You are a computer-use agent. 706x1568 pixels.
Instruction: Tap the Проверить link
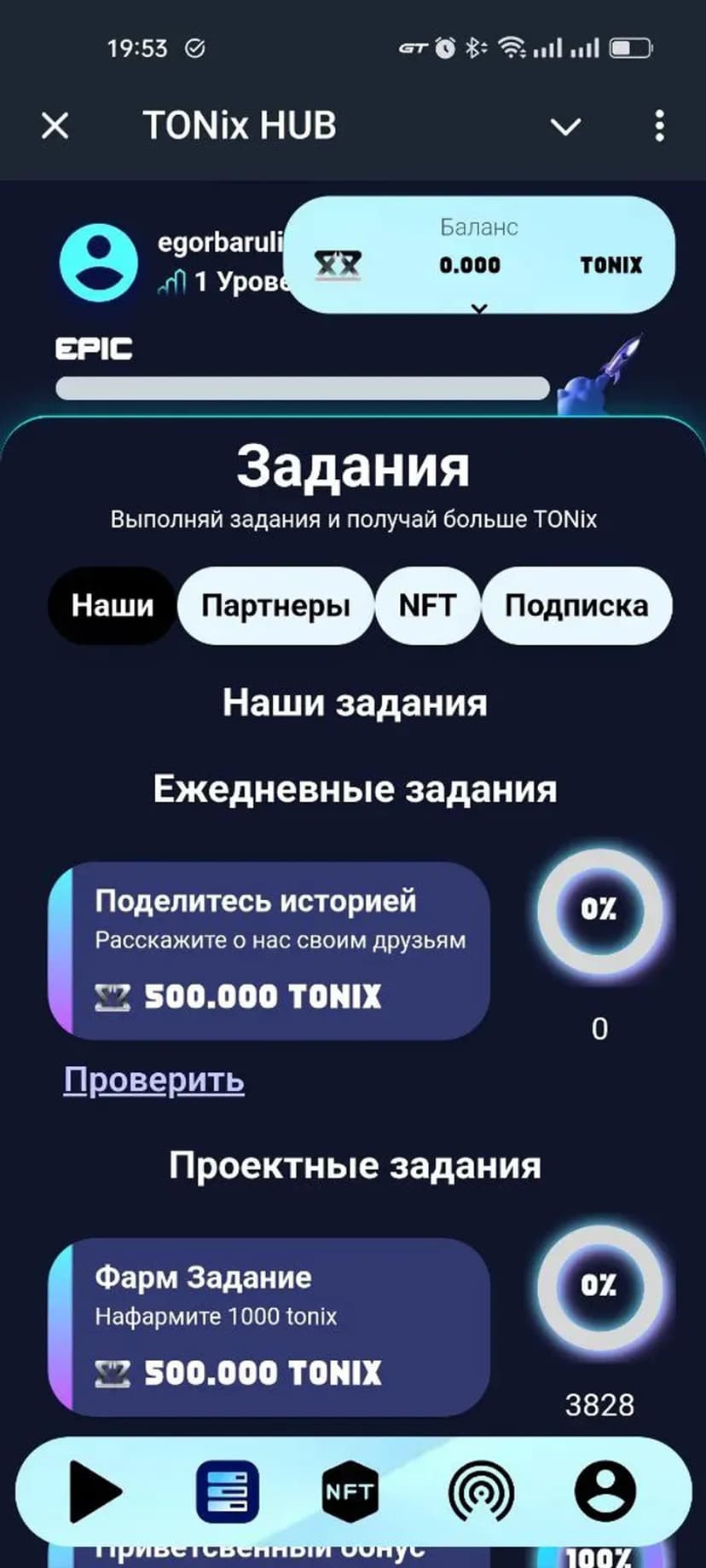pyautogui.click(x=154, y=1080)
